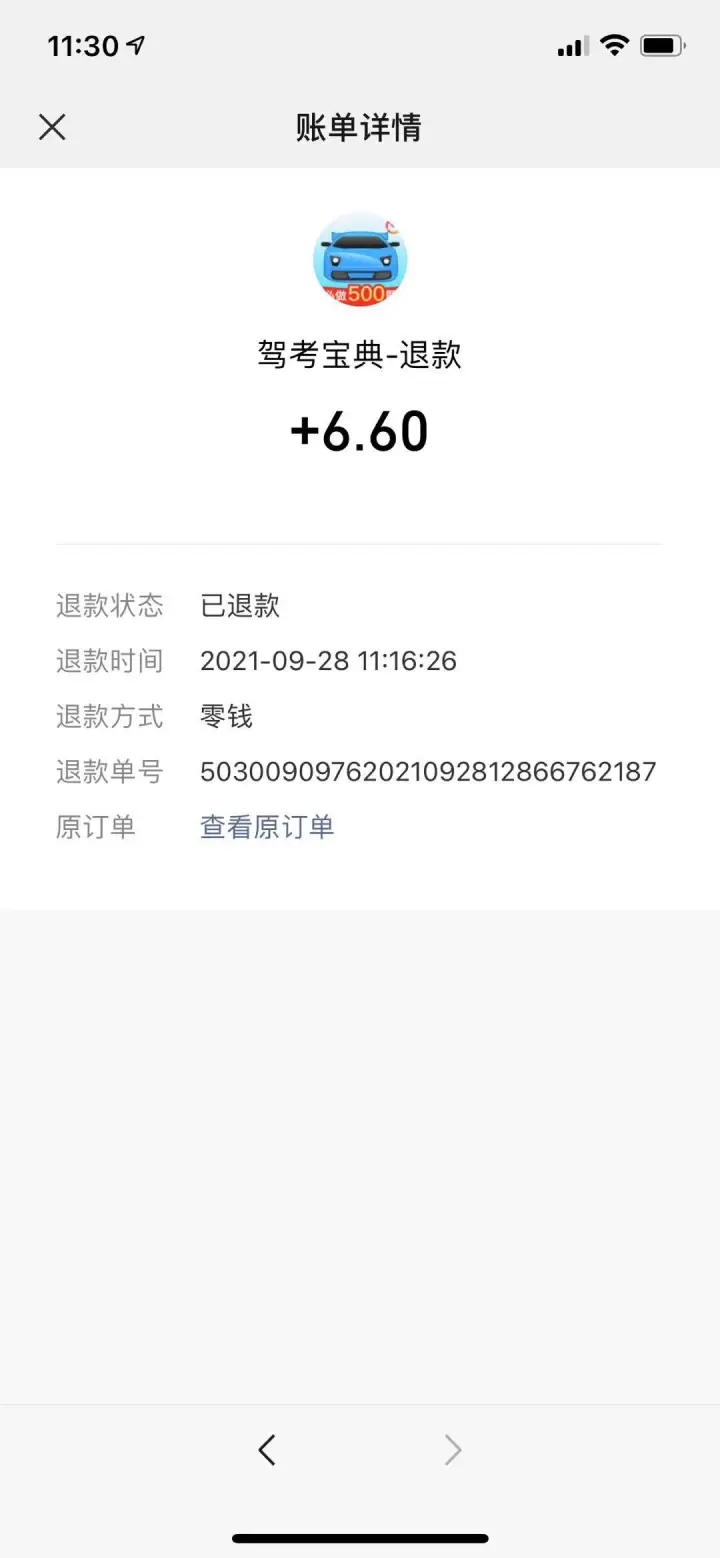Tap the forward arrow in bottom bar
Image resolution: width=720 pixels, height=1558 pixels.
tap(453, 1449)
